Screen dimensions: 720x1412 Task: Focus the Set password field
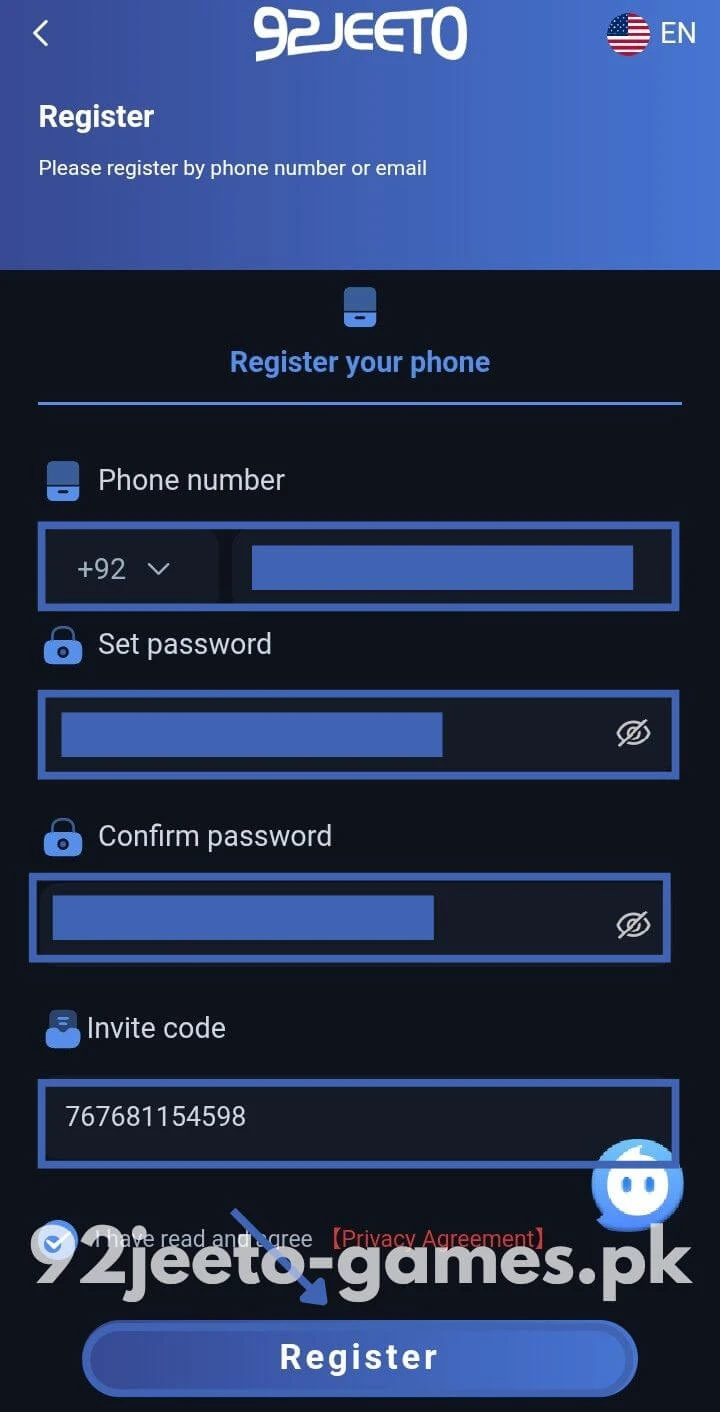(x=330, y=735)
